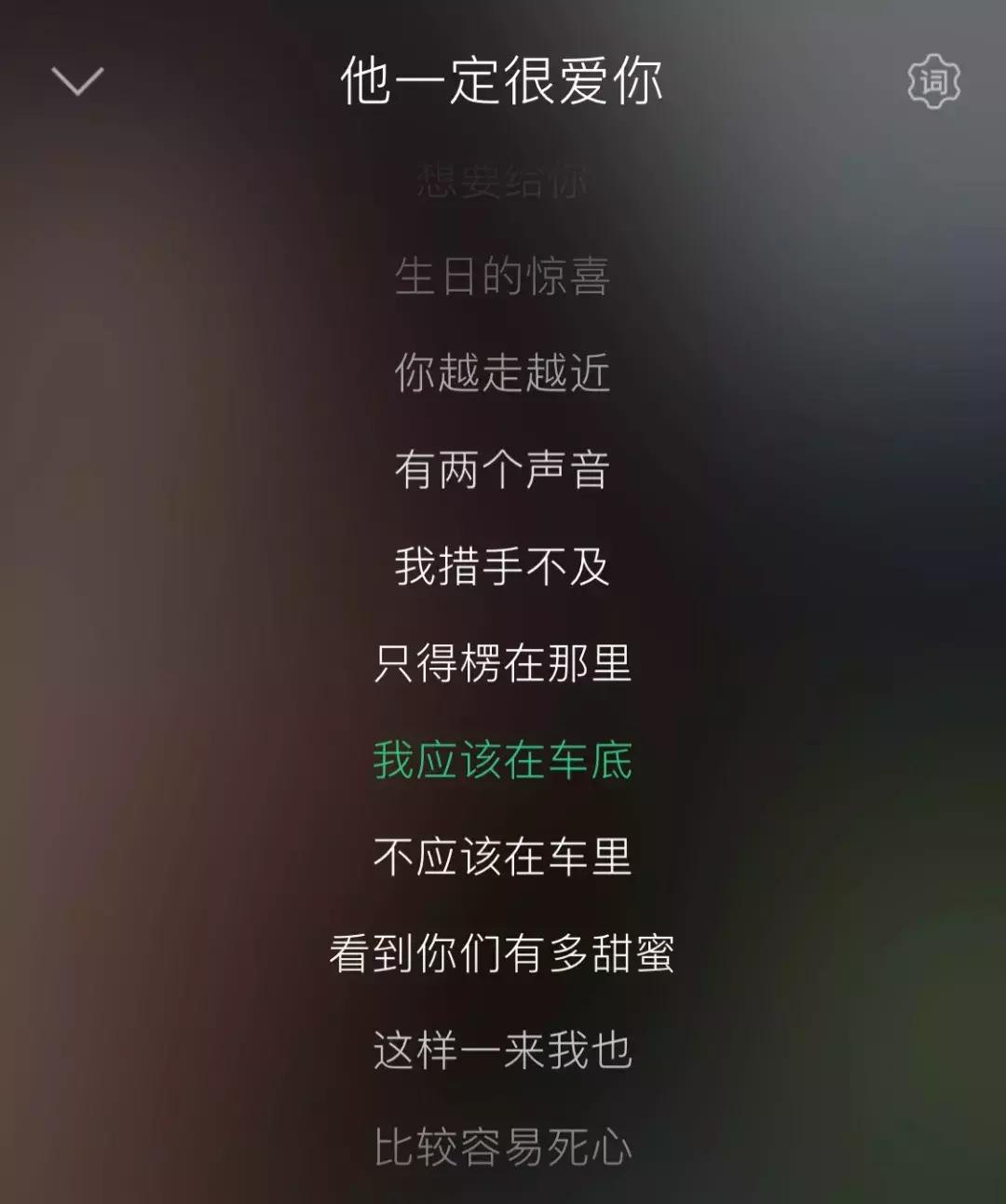Seek to the lyric 我措手不及

(x=503, y=568)
